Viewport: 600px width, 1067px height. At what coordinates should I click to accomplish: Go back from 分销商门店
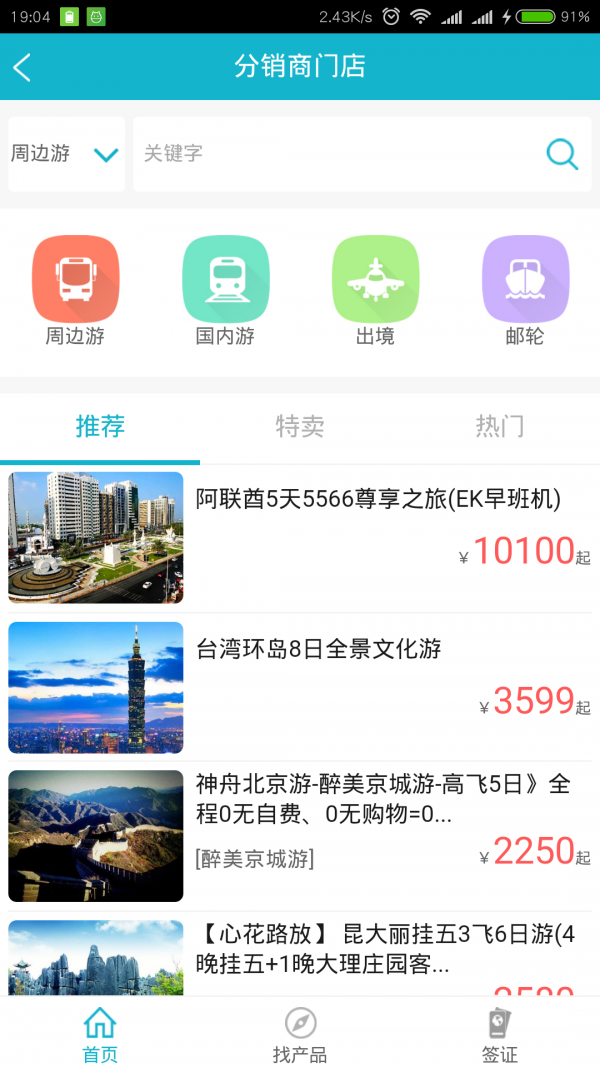click(x=23, y=67)
